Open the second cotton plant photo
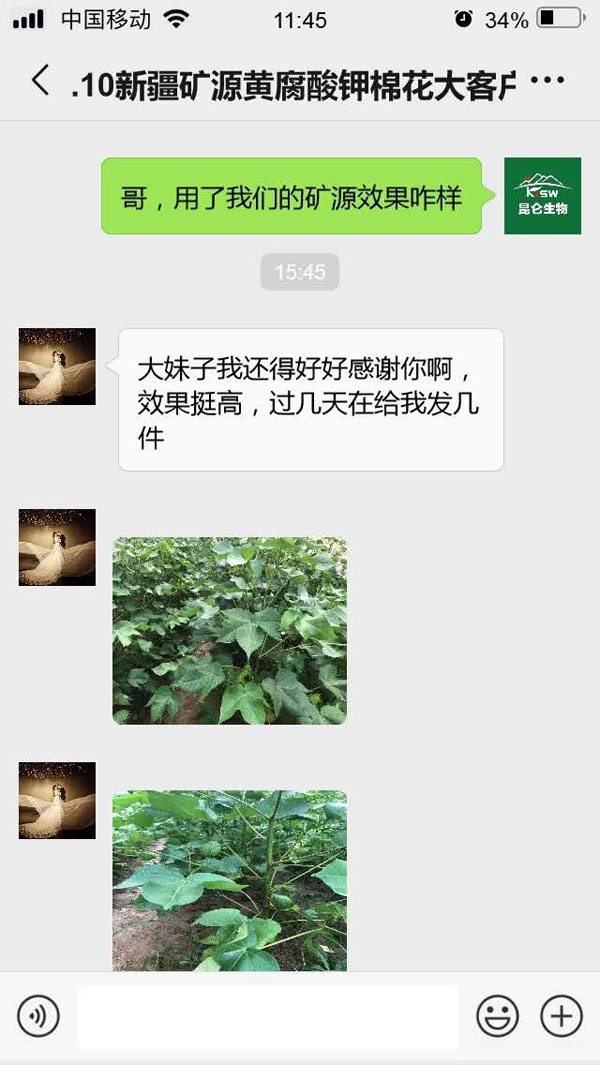 pyautogui.click(x=229, y=880)
